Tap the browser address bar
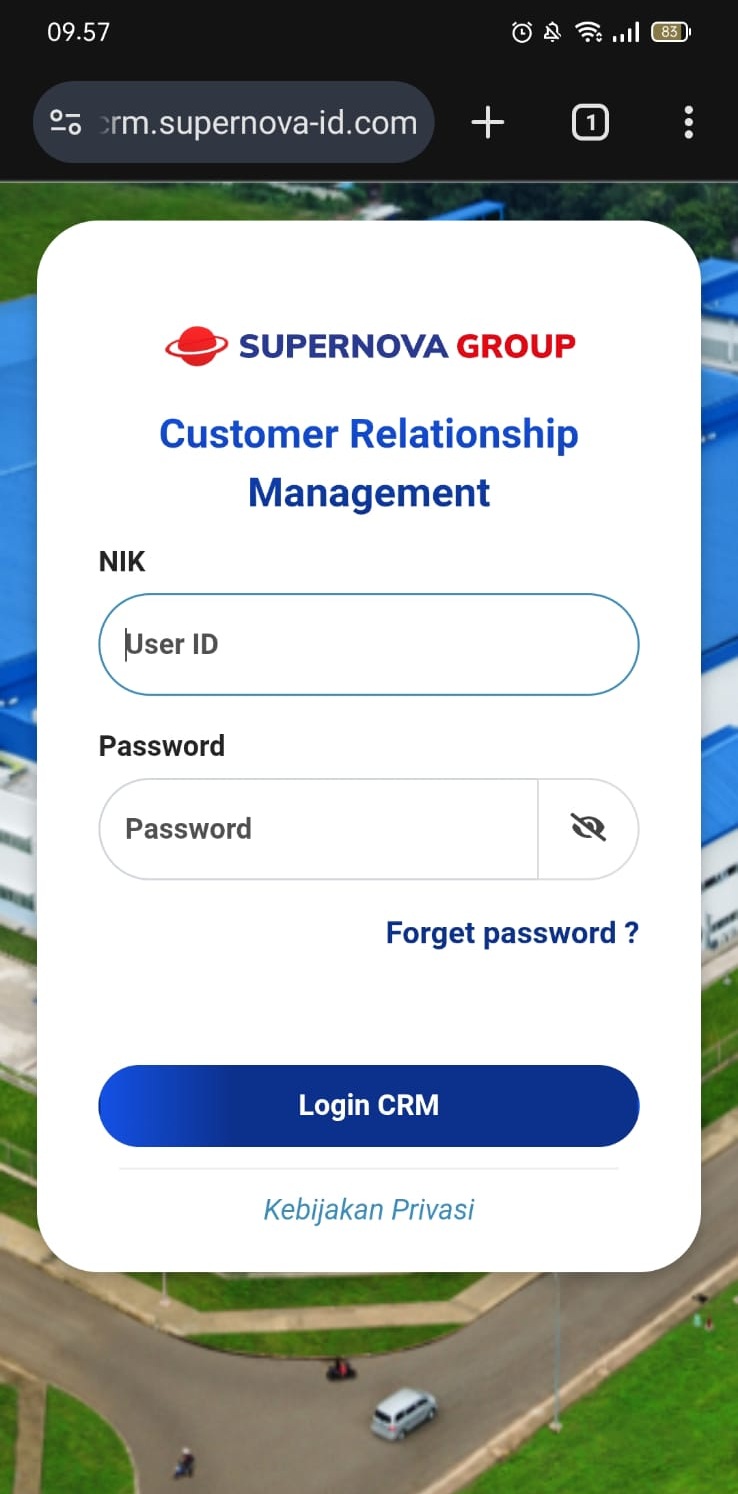738x1494 pixels. [x=258, y=123]
